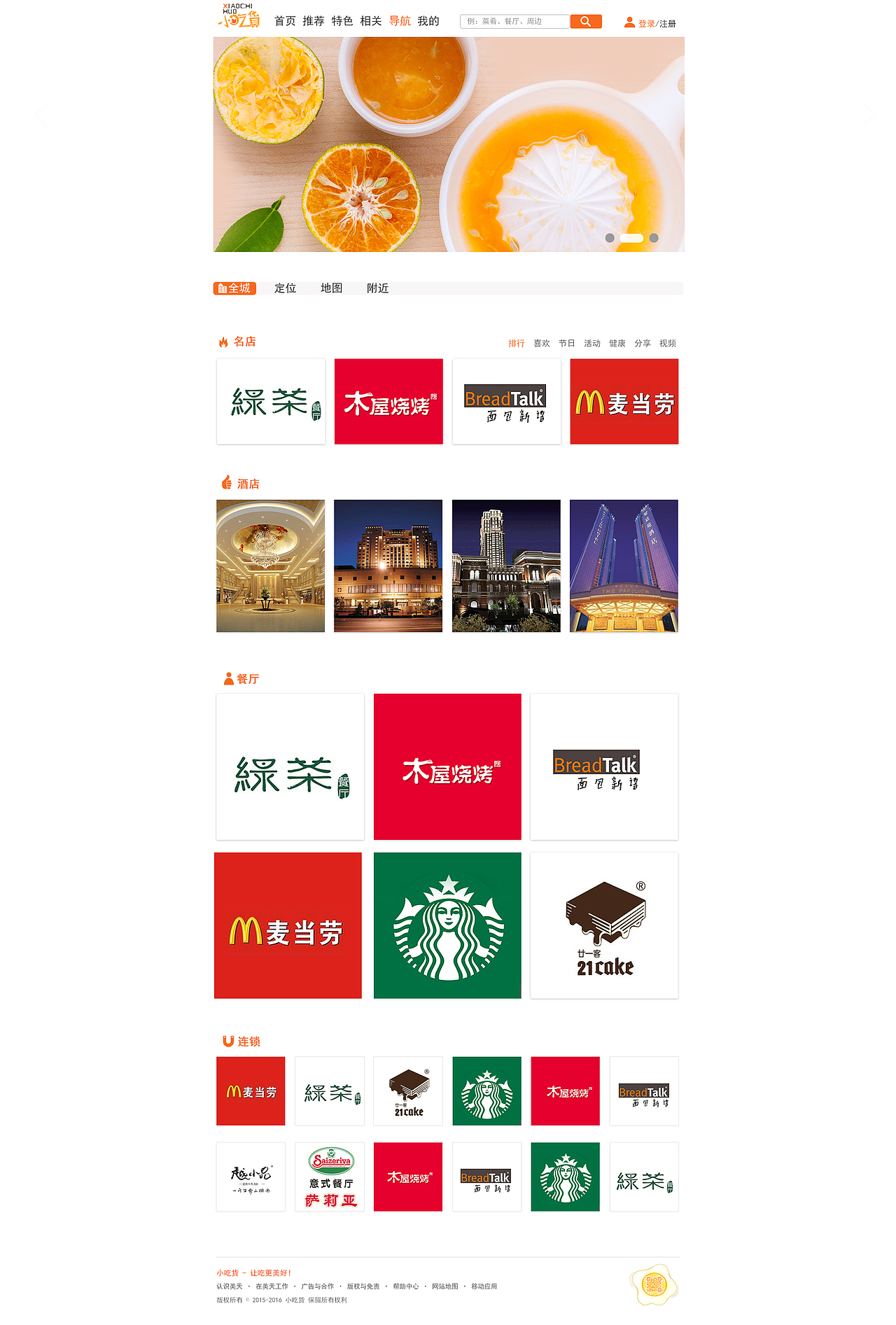Select the 全城 location option
896x1325 pixels.
(x=234, y=288)
